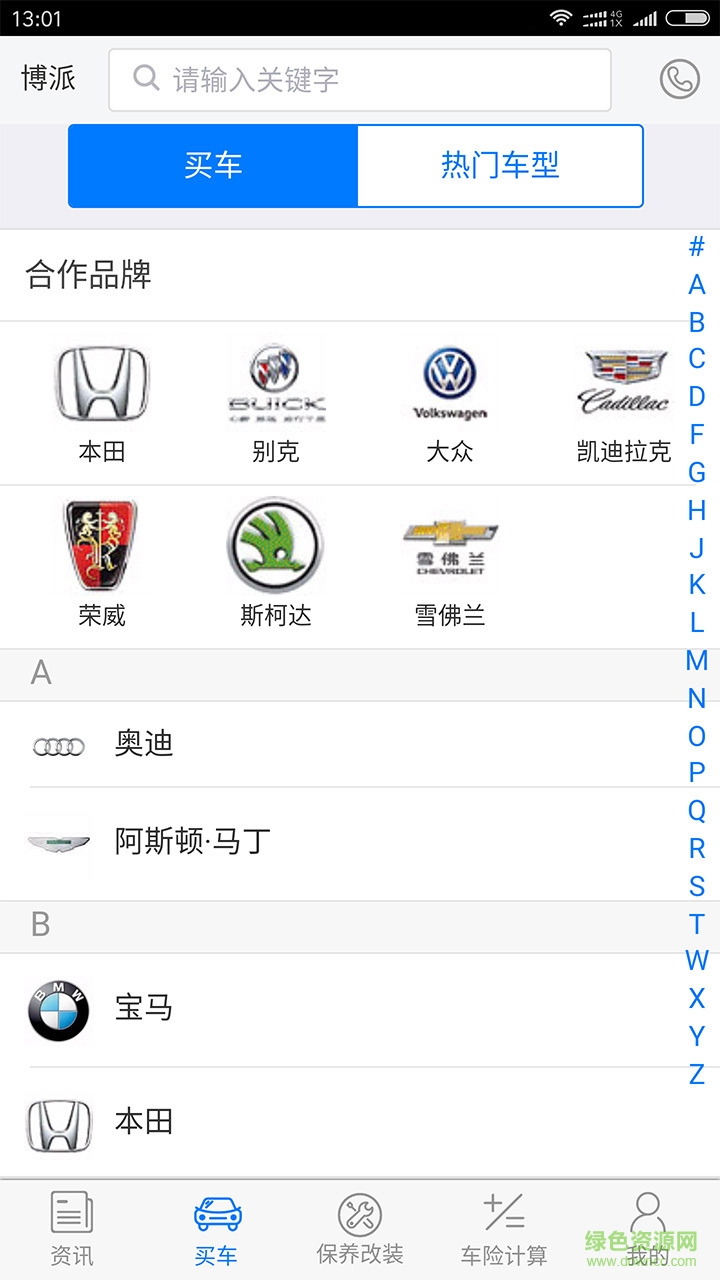Select the Buick 别克 brand logo
The height and width of the screenshot is (1280, 720).
pyautogui.click(x=276, y=383)
